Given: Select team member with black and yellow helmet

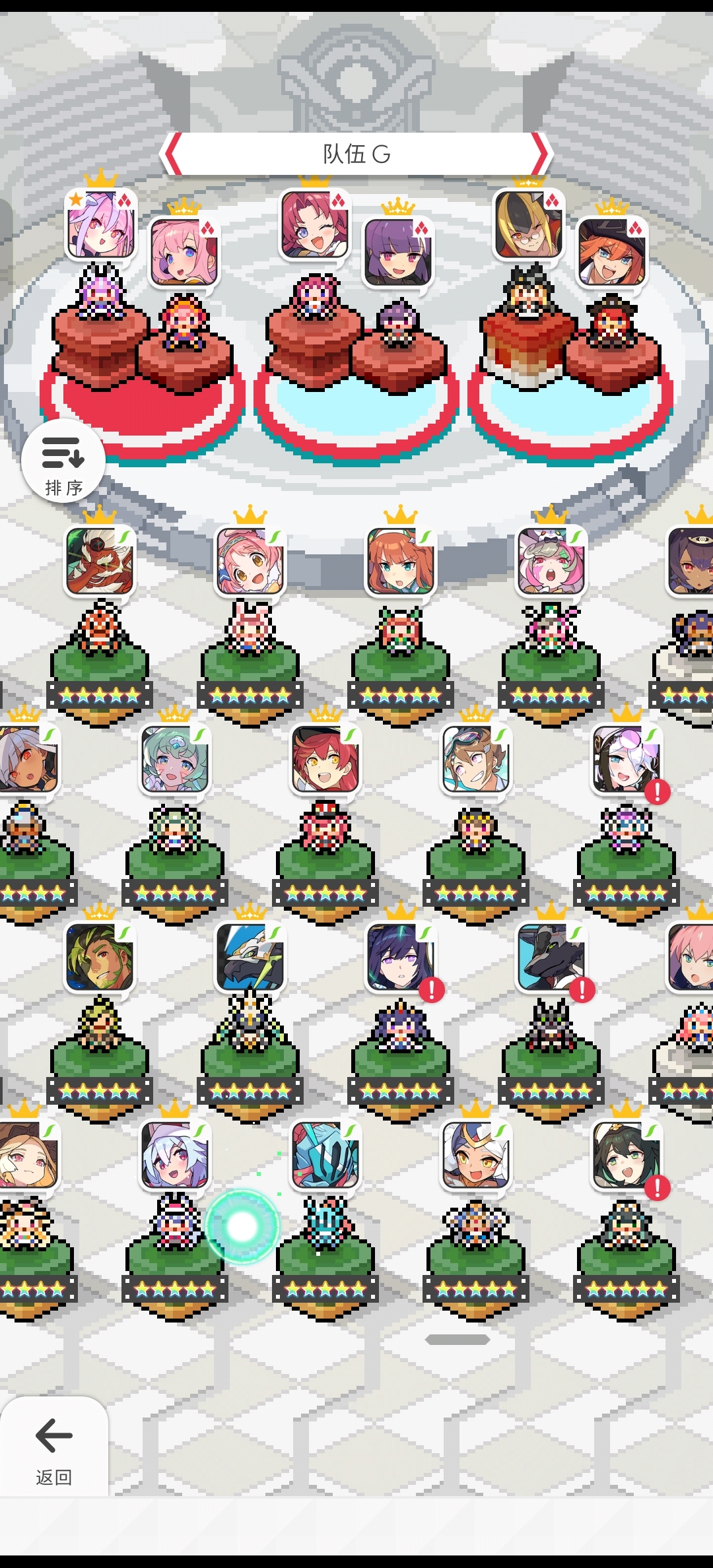Looking at the screenshot, I should (528, 224).
